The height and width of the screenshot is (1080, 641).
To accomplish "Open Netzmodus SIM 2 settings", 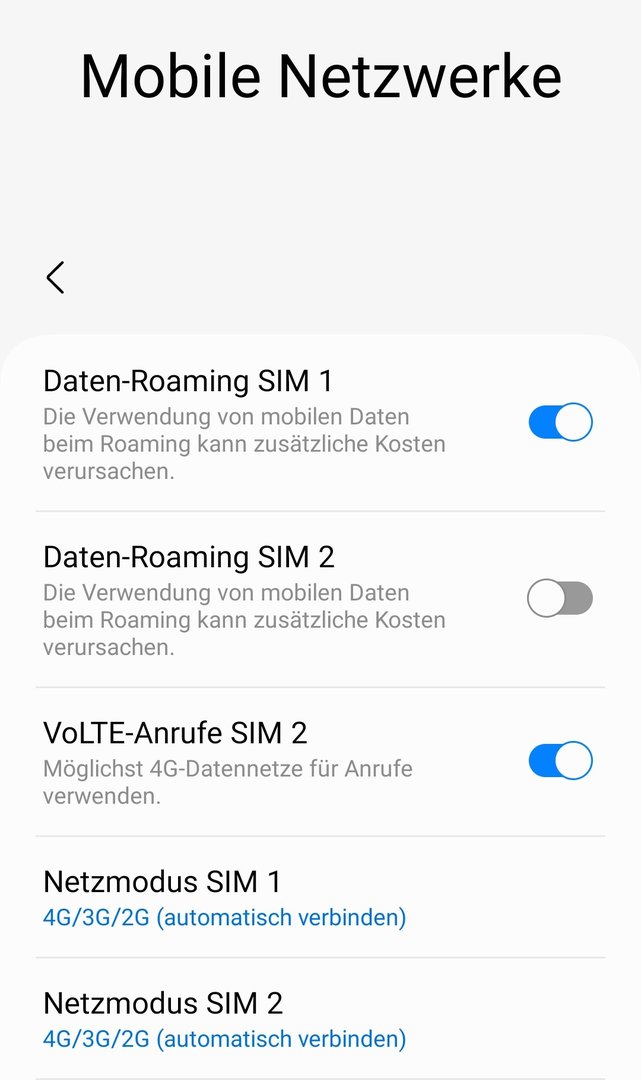I will [x=225, y=1019].
